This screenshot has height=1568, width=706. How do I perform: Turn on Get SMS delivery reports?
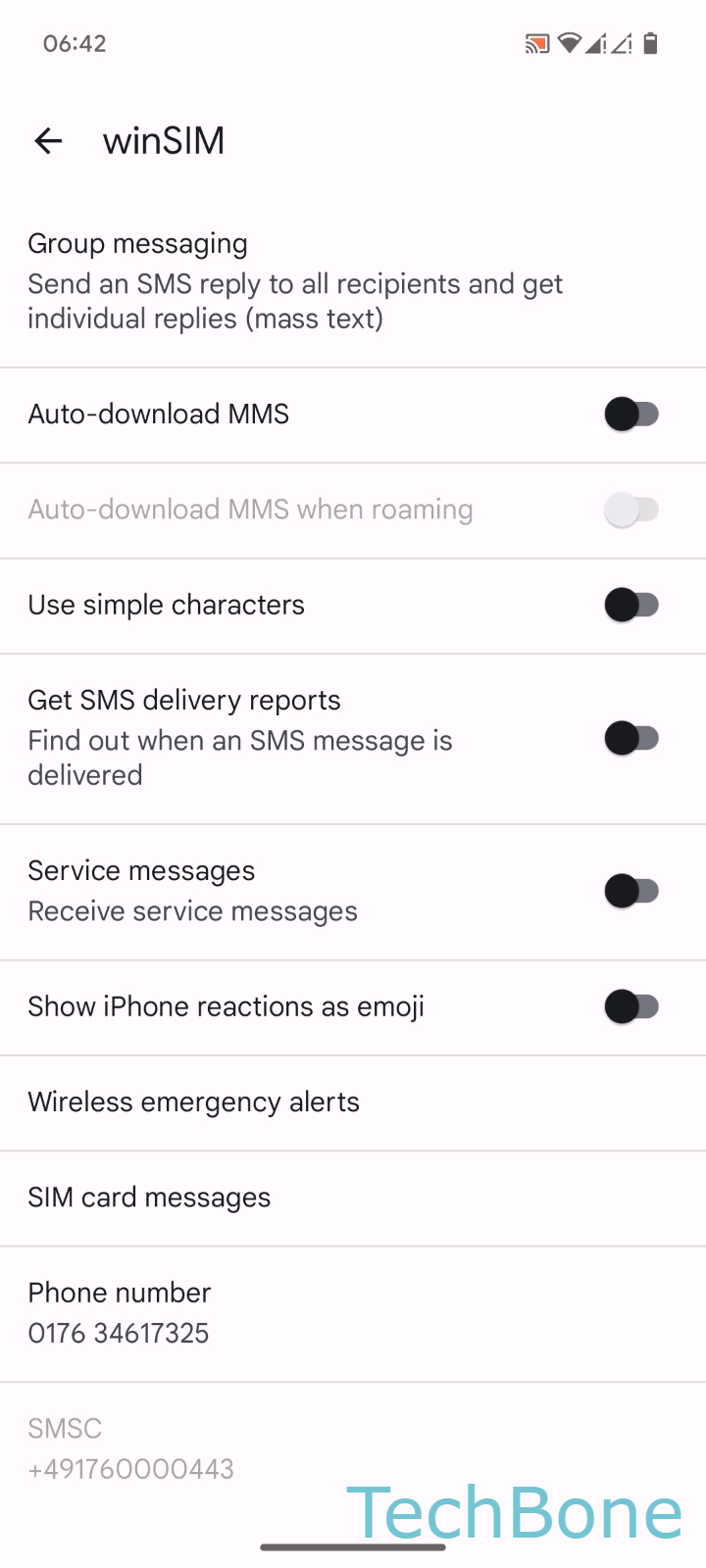point(631,738)
